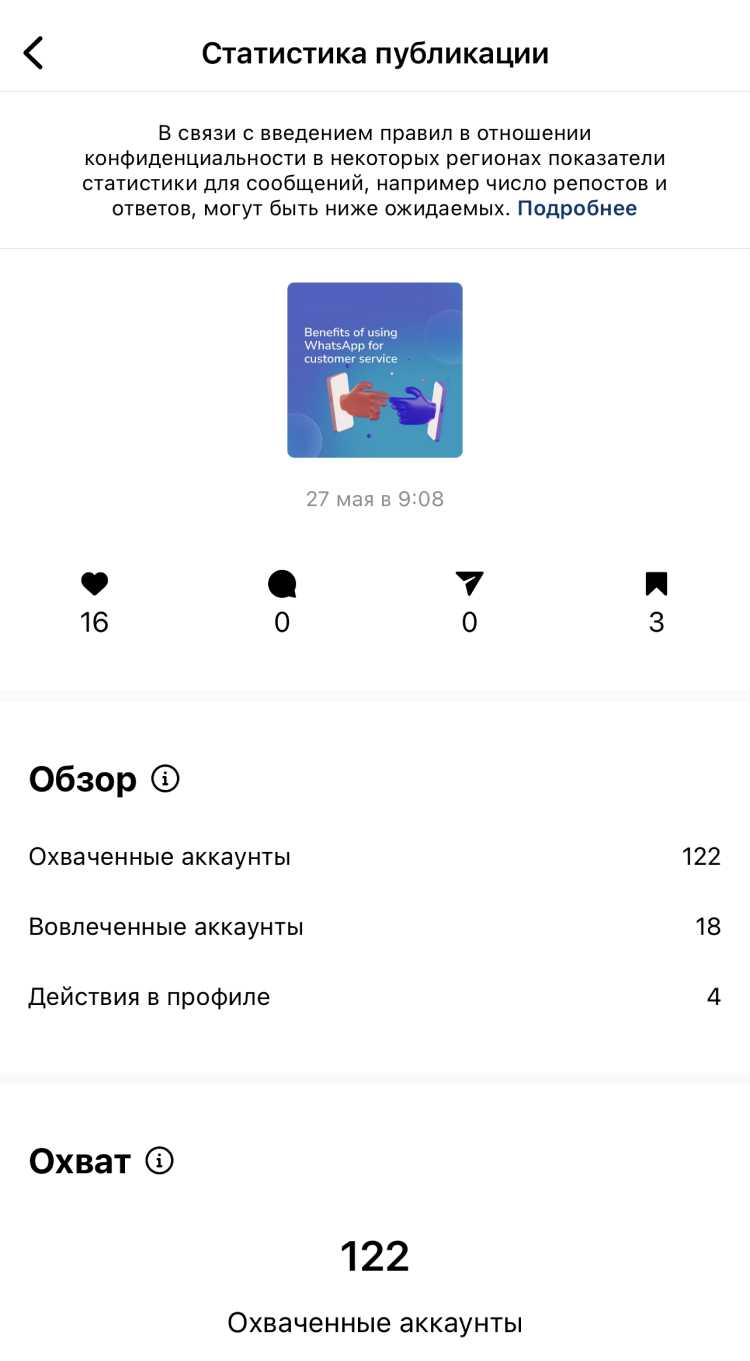
Task: Click the post date 27 мая в 9:08
Action: coord(375,498)
